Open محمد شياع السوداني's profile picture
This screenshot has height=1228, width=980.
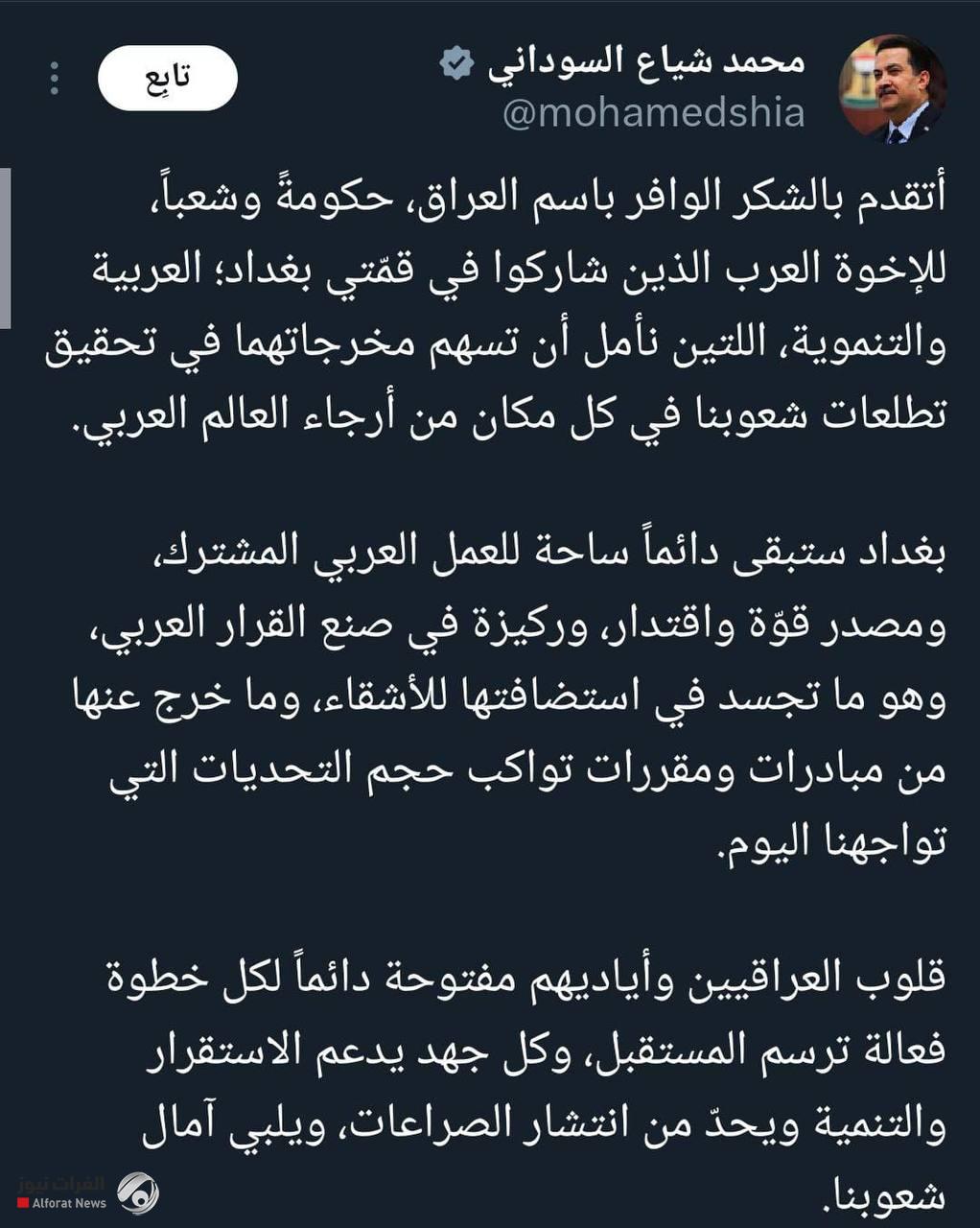coord(892,89)
